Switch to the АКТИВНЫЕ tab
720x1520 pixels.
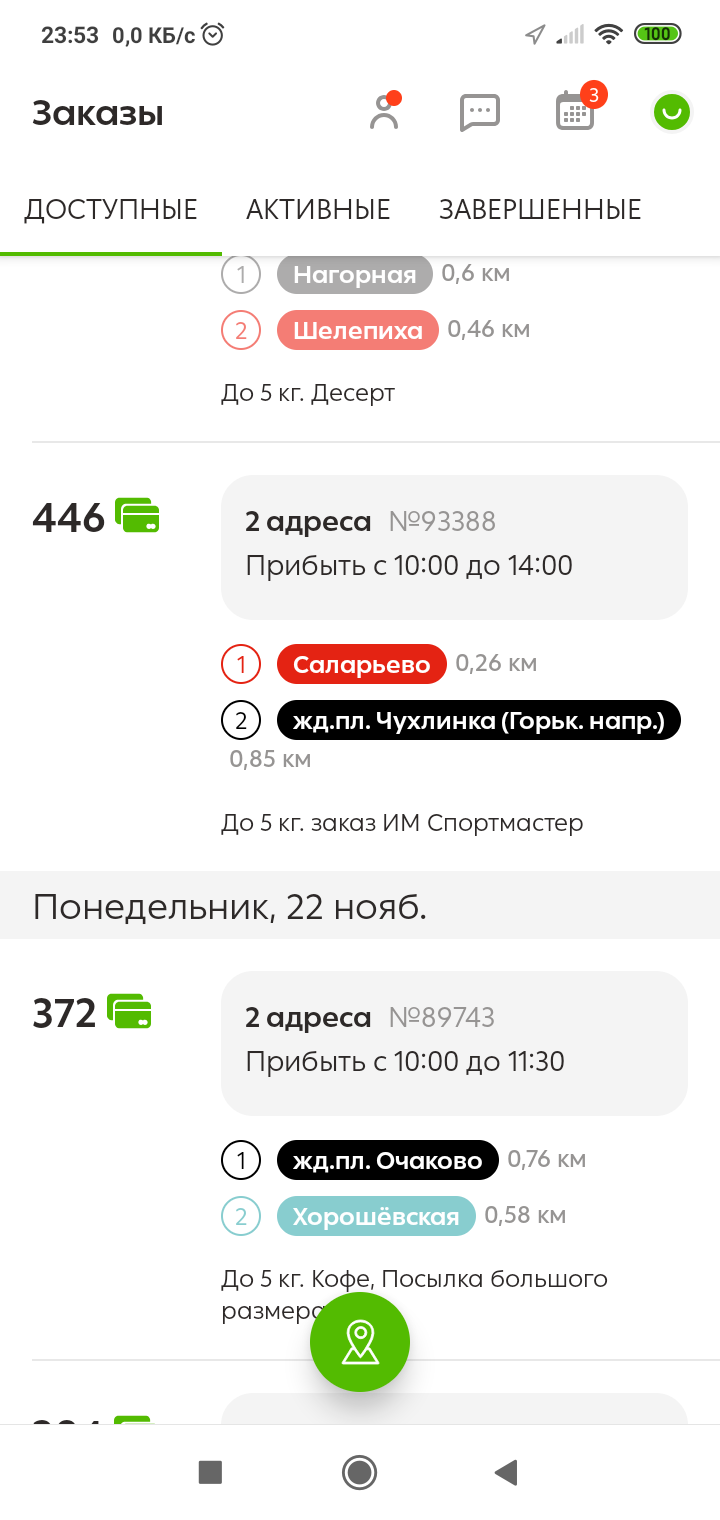(318, 210)
